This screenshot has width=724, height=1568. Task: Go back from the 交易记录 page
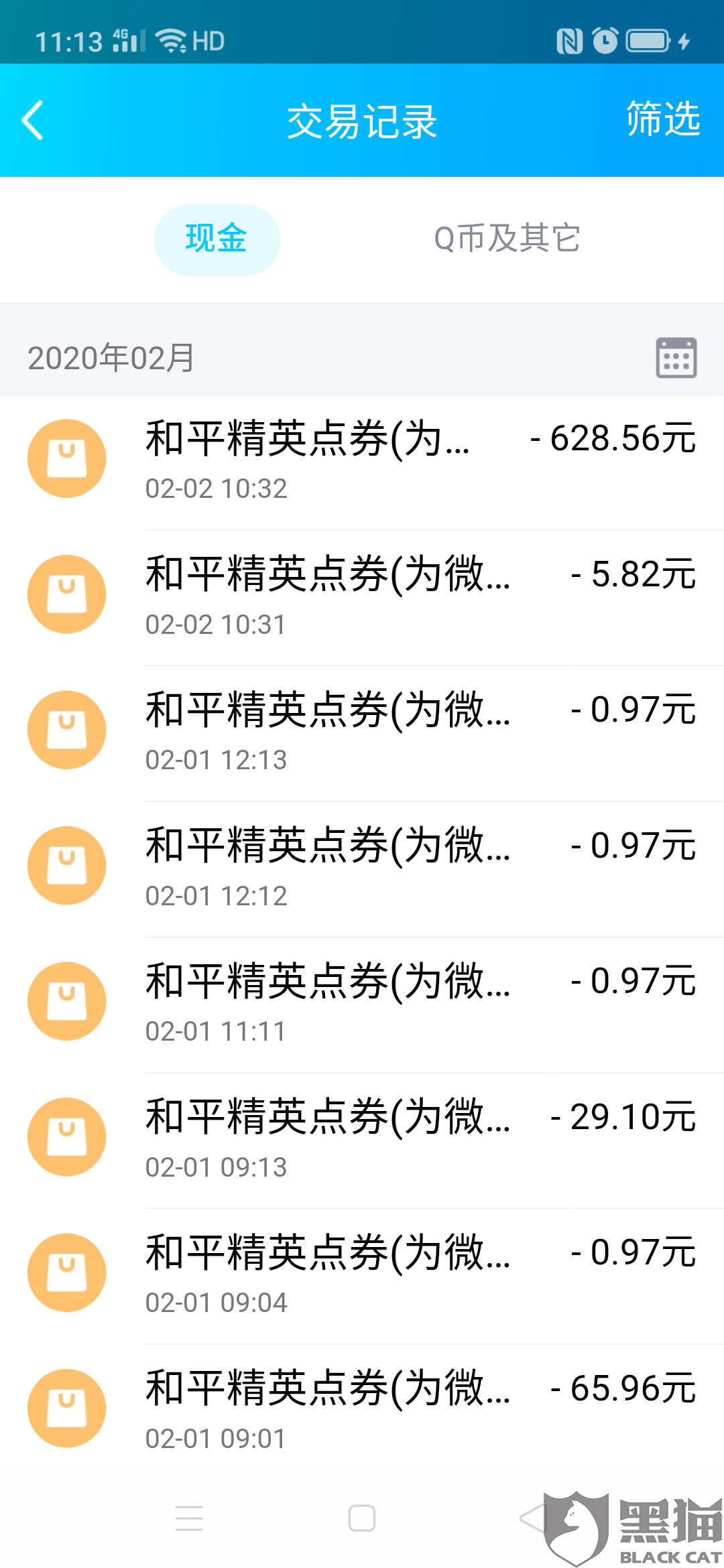click(32, 121)
